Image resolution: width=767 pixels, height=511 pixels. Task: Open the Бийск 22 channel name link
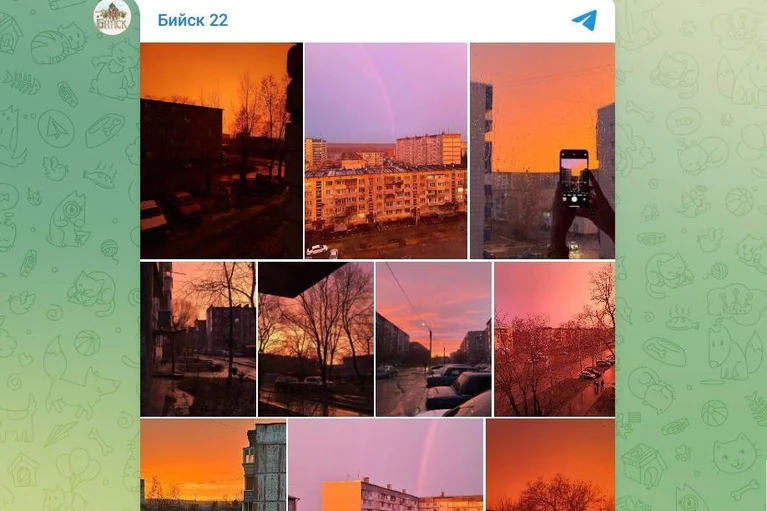[193, 20]
